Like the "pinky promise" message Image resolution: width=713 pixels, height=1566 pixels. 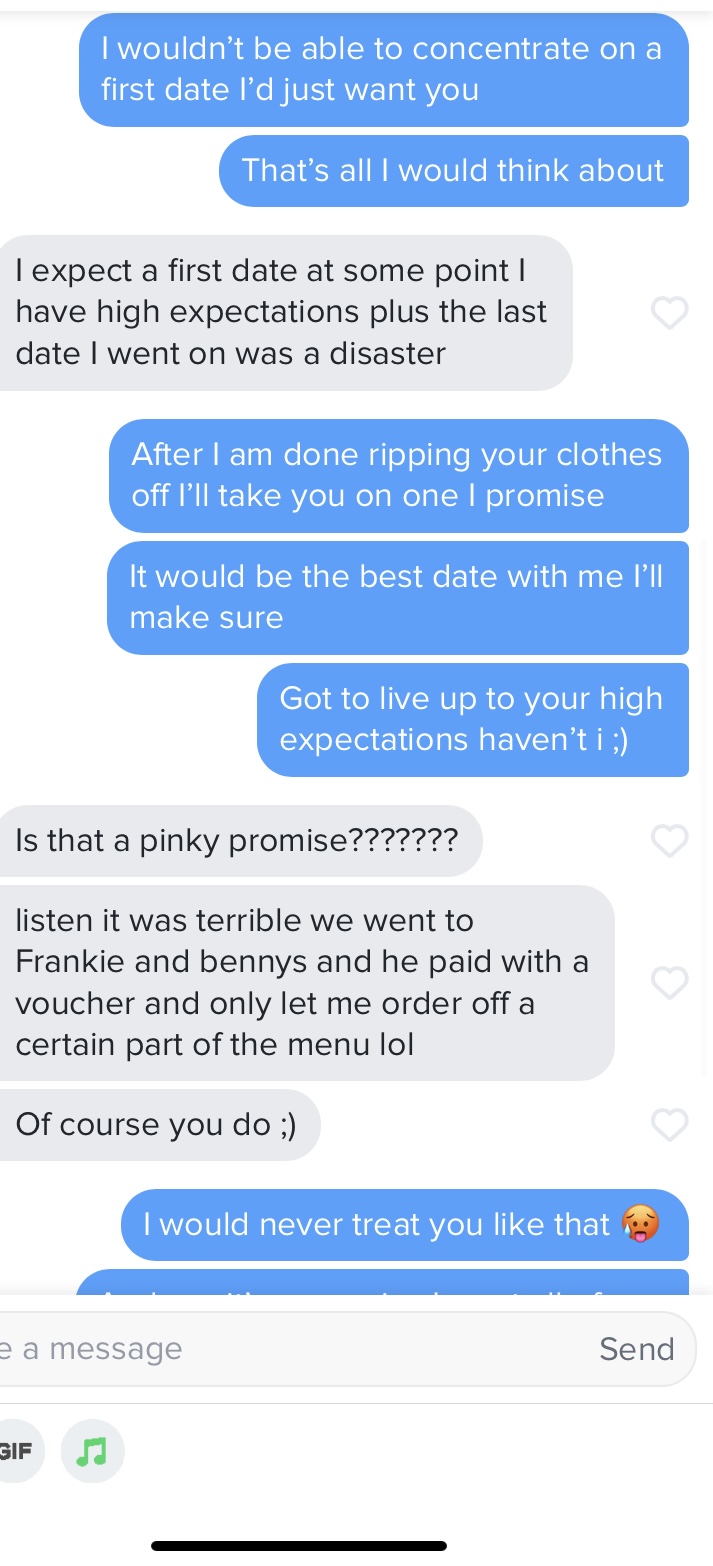(669, 841)
